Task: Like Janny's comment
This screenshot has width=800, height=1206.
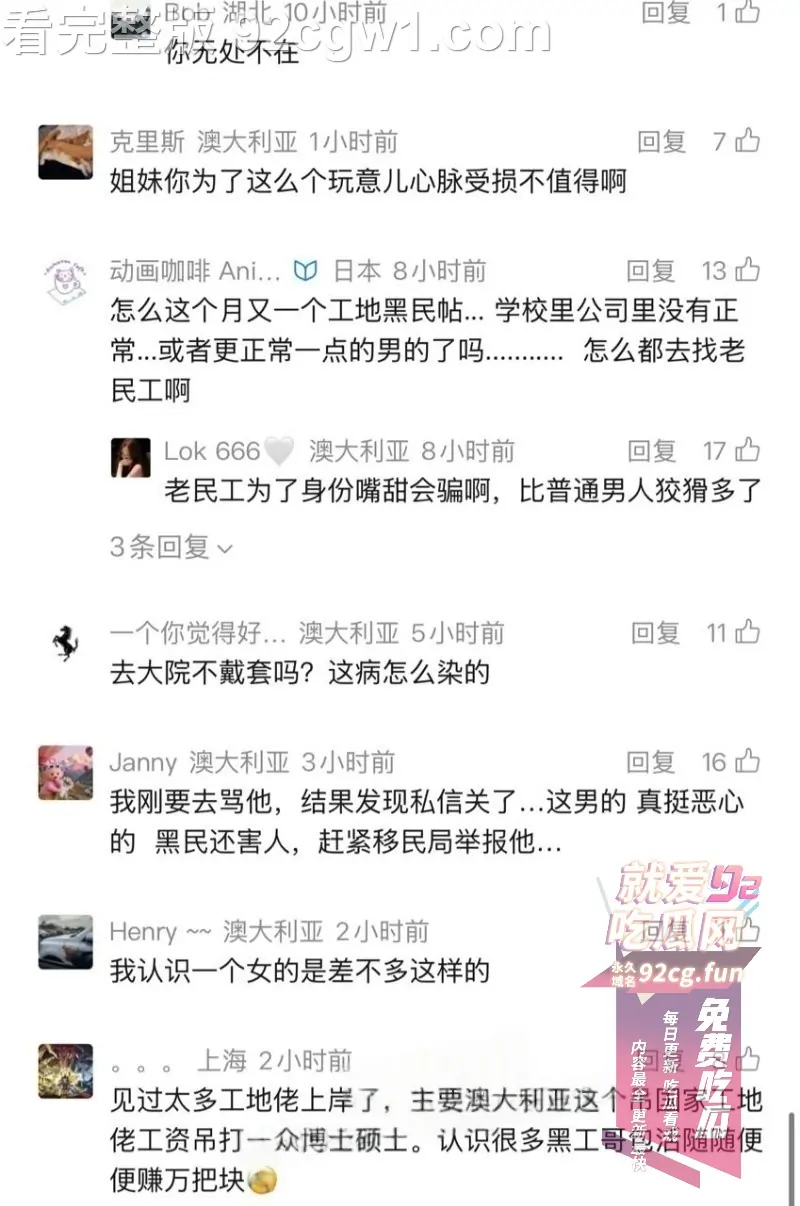Action: (747, 762)
